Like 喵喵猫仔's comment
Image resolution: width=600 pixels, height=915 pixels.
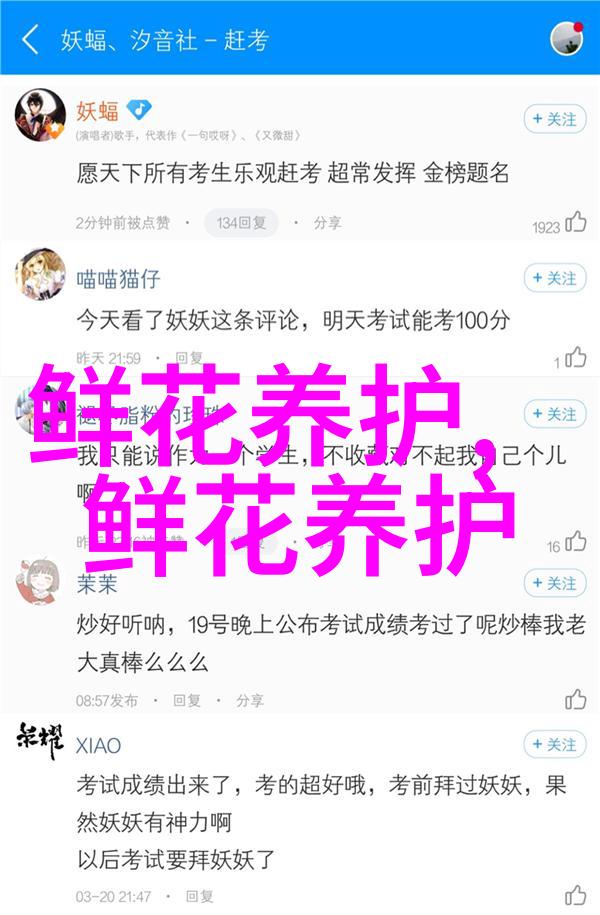click(x=576, y=357)
